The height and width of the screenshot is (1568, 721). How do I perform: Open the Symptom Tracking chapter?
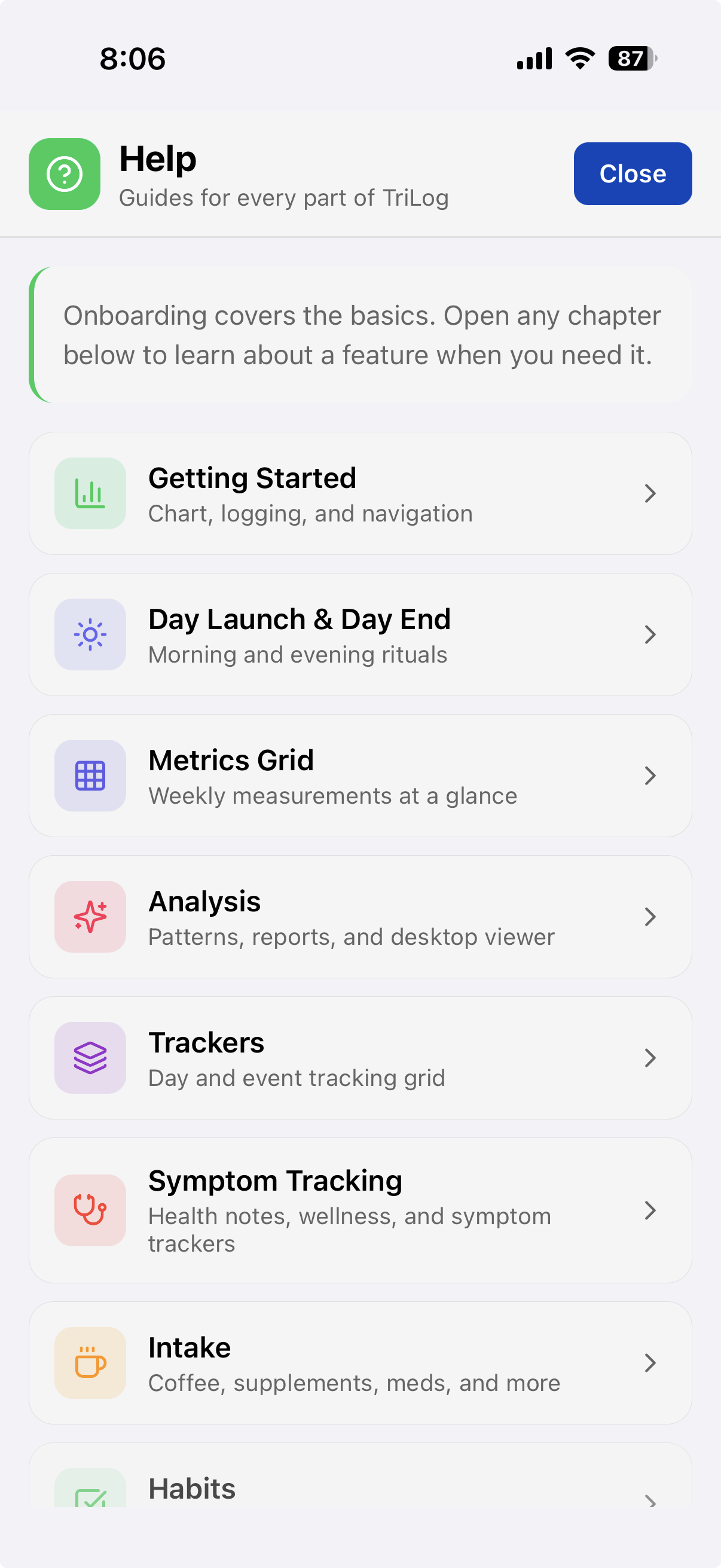(x=360, y=1210)
